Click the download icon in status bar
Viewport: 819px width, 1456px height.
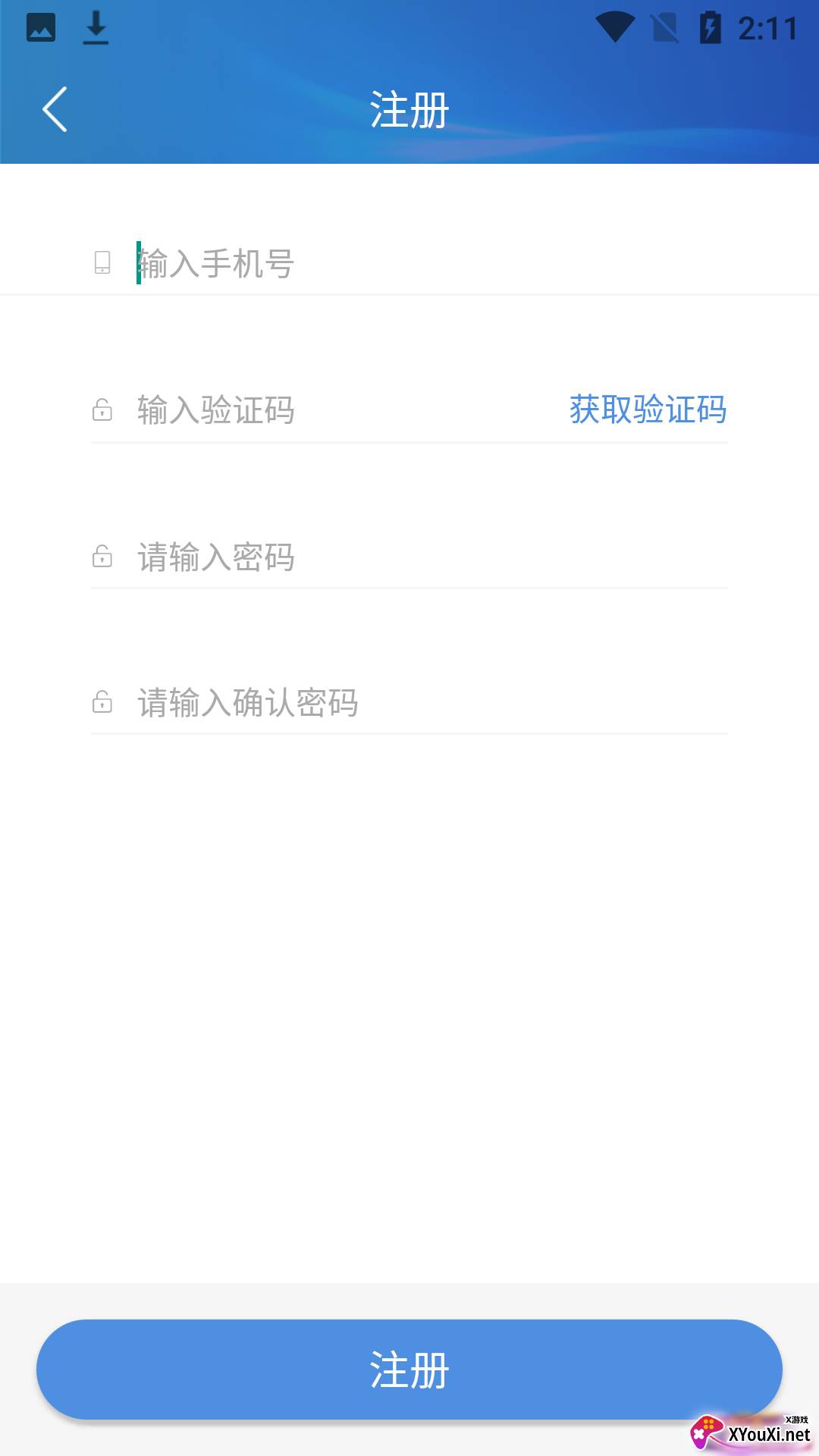click(x=96, y=27)
